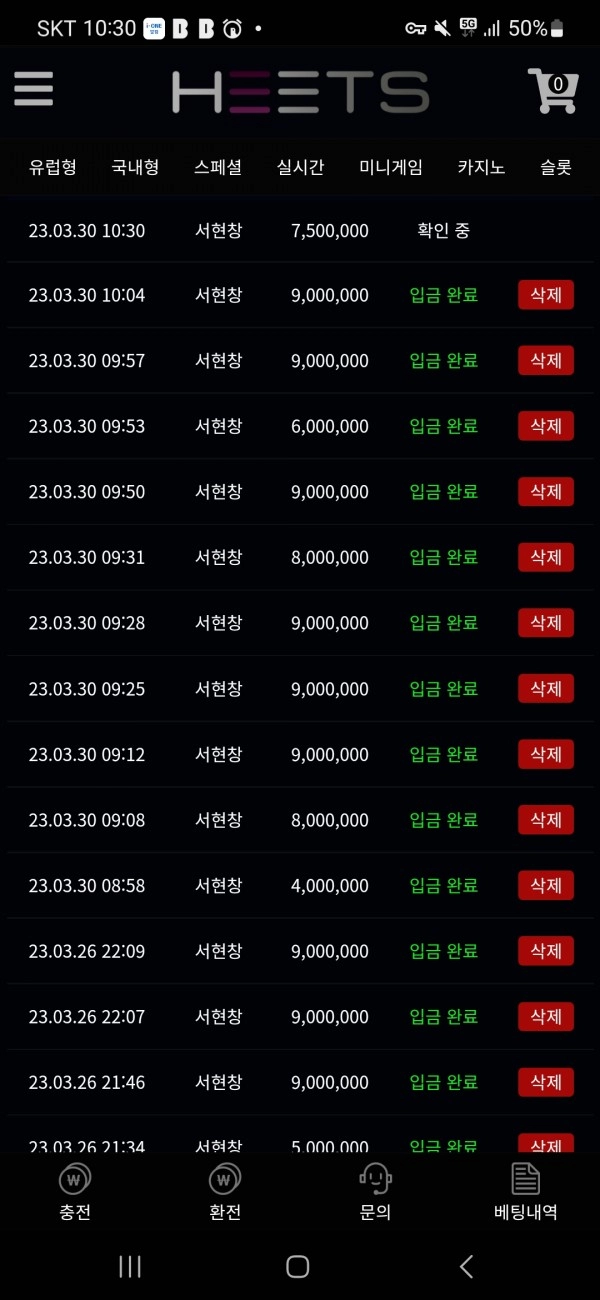Screen dimensions: 600x1300
Task: Go to the system home screen
Action: tap(297, 1267)
